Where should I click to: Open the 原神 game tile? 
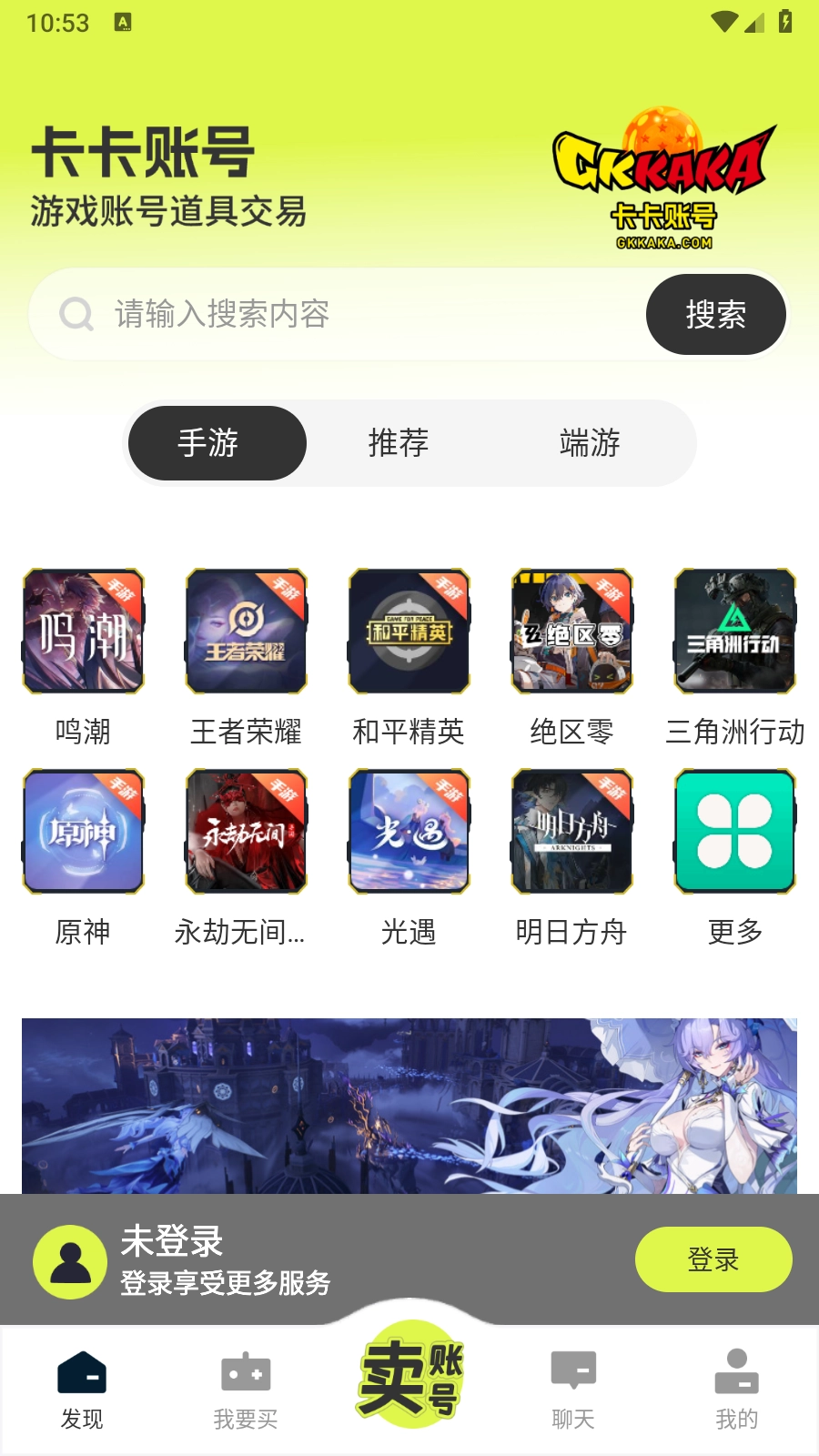pyautogui.click(x=83, y=832)
